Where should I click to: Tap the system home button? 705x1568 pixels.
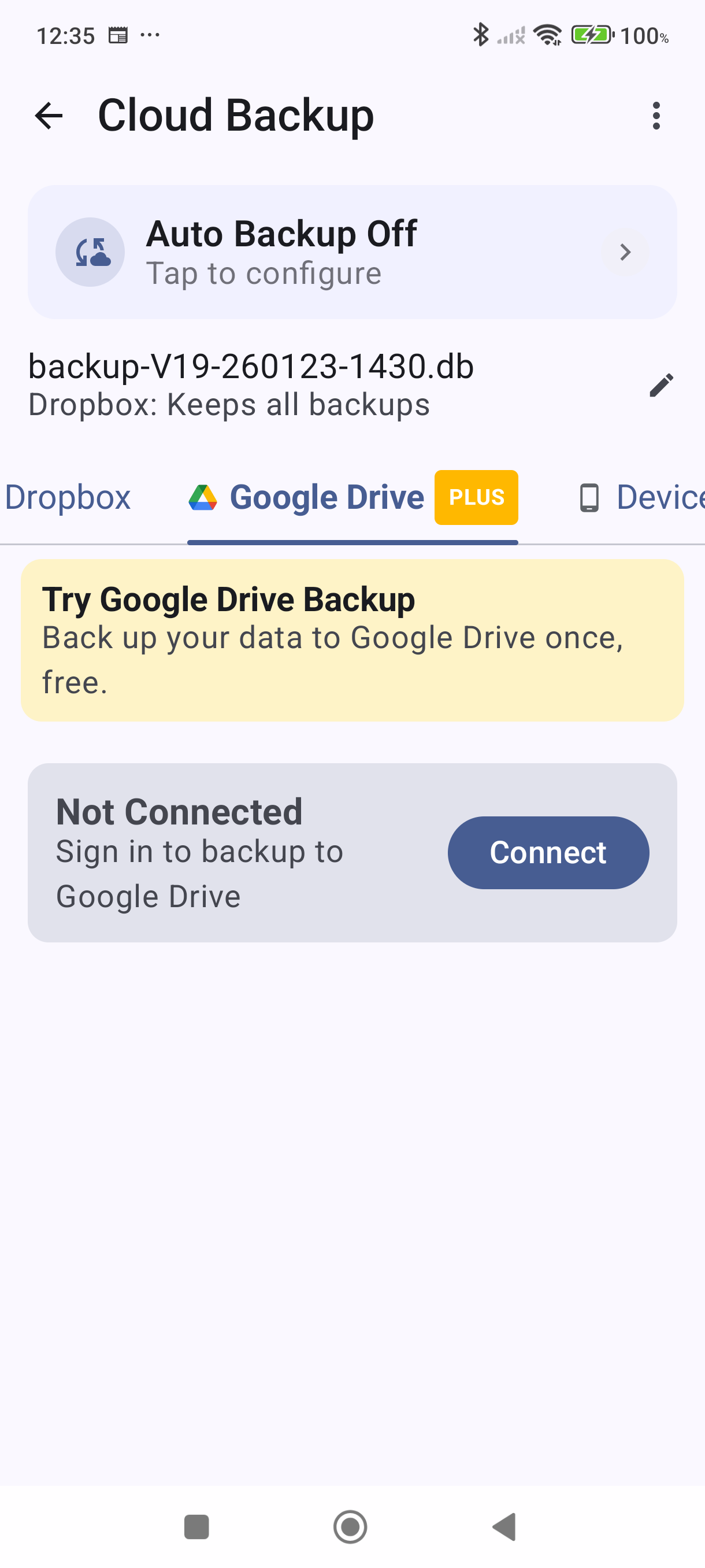(x=350, y=1526)
